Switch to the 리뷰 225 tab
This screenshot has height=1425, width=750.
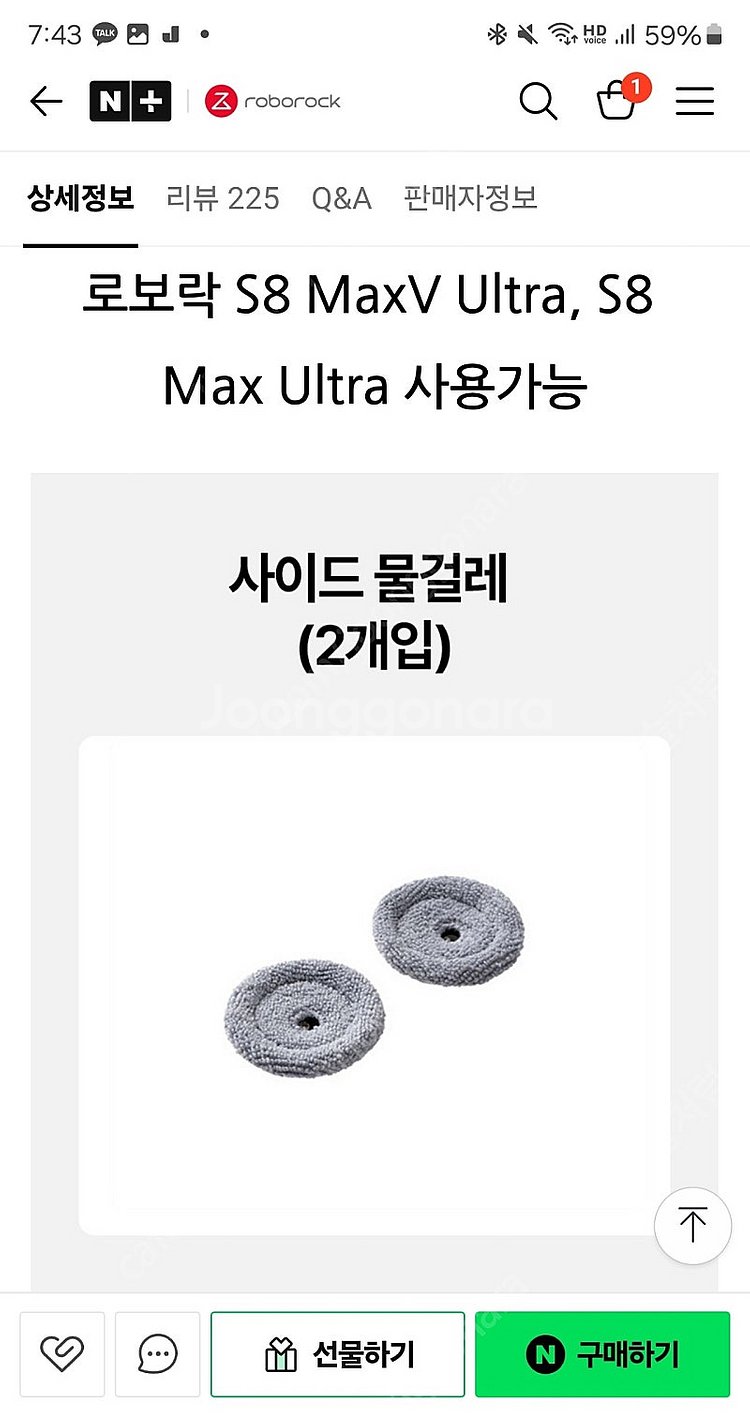222,198
